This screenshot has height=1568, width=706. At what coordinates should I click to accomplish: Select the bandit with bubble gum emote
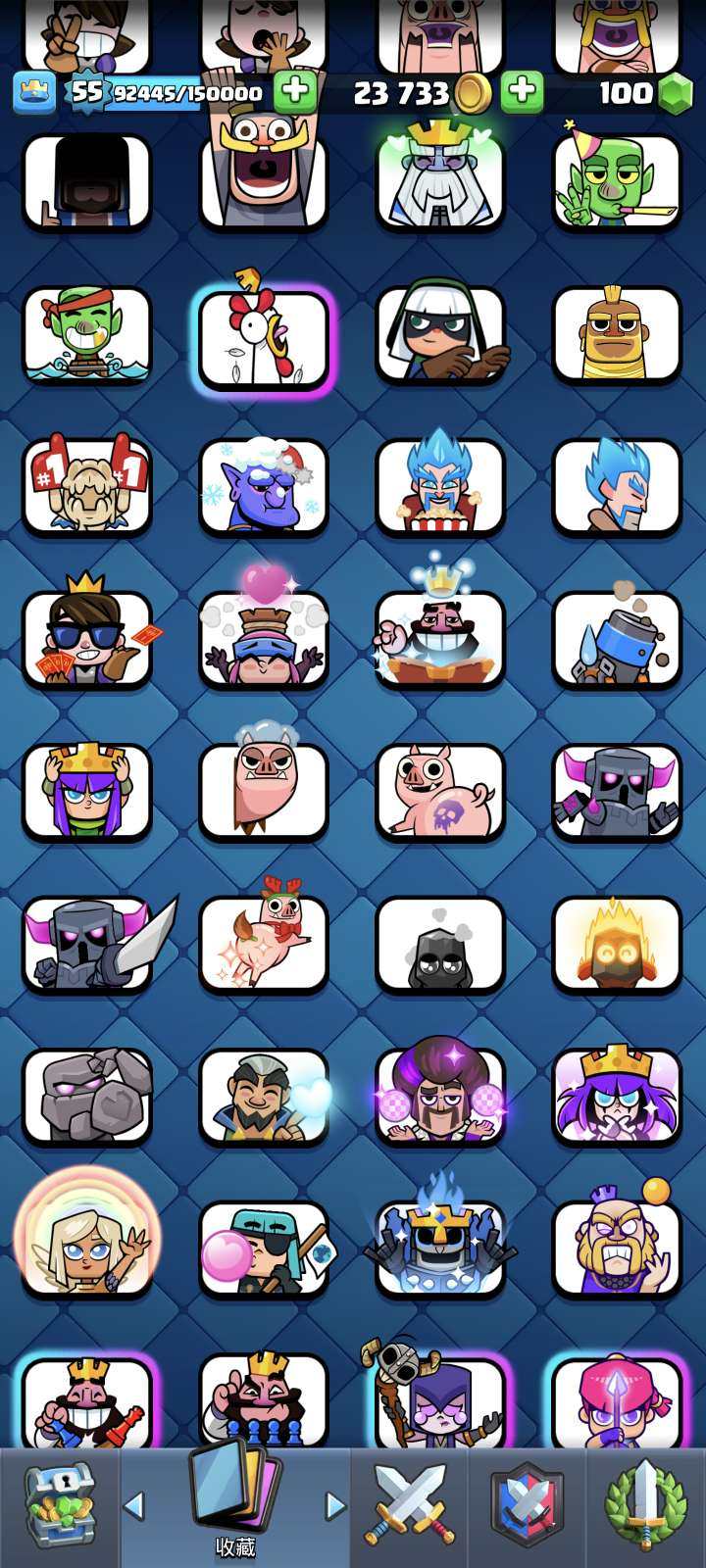point(264,1249)
